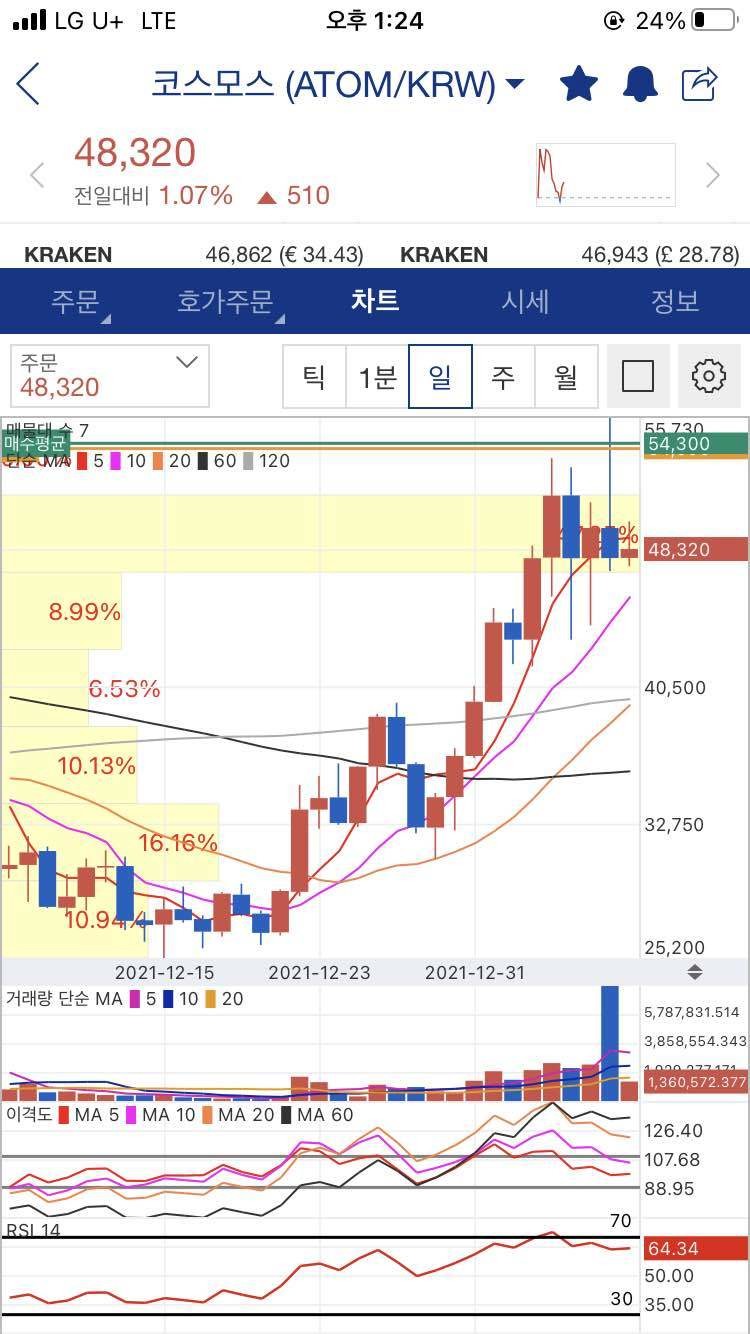Screen dimensions: 750x1334
Task: Expand the 주문 48,320 dropdown
Action: pos(110,376)
